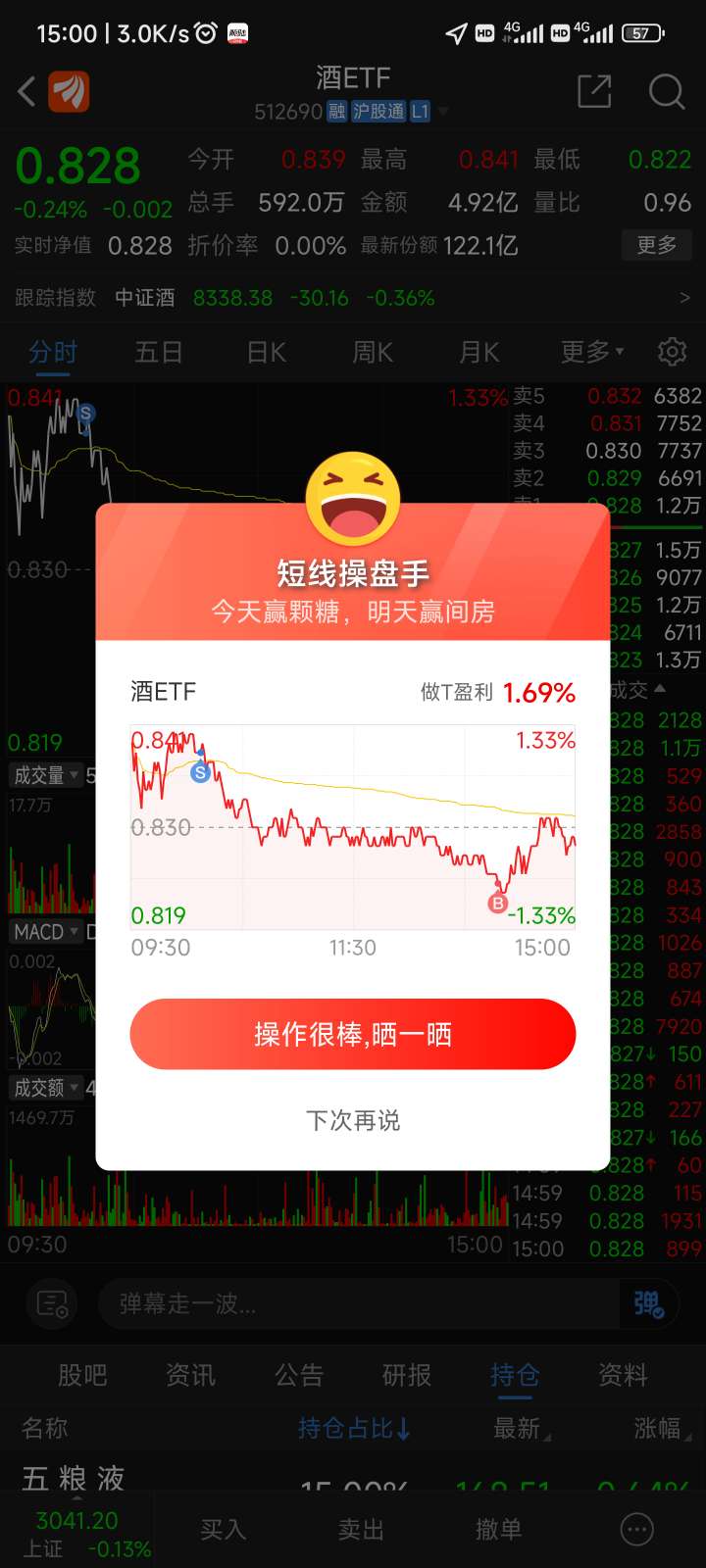The height and width of the screenshot is (1568, 706).
Task: Tap the search icon top right
Action: pos(667,91)
